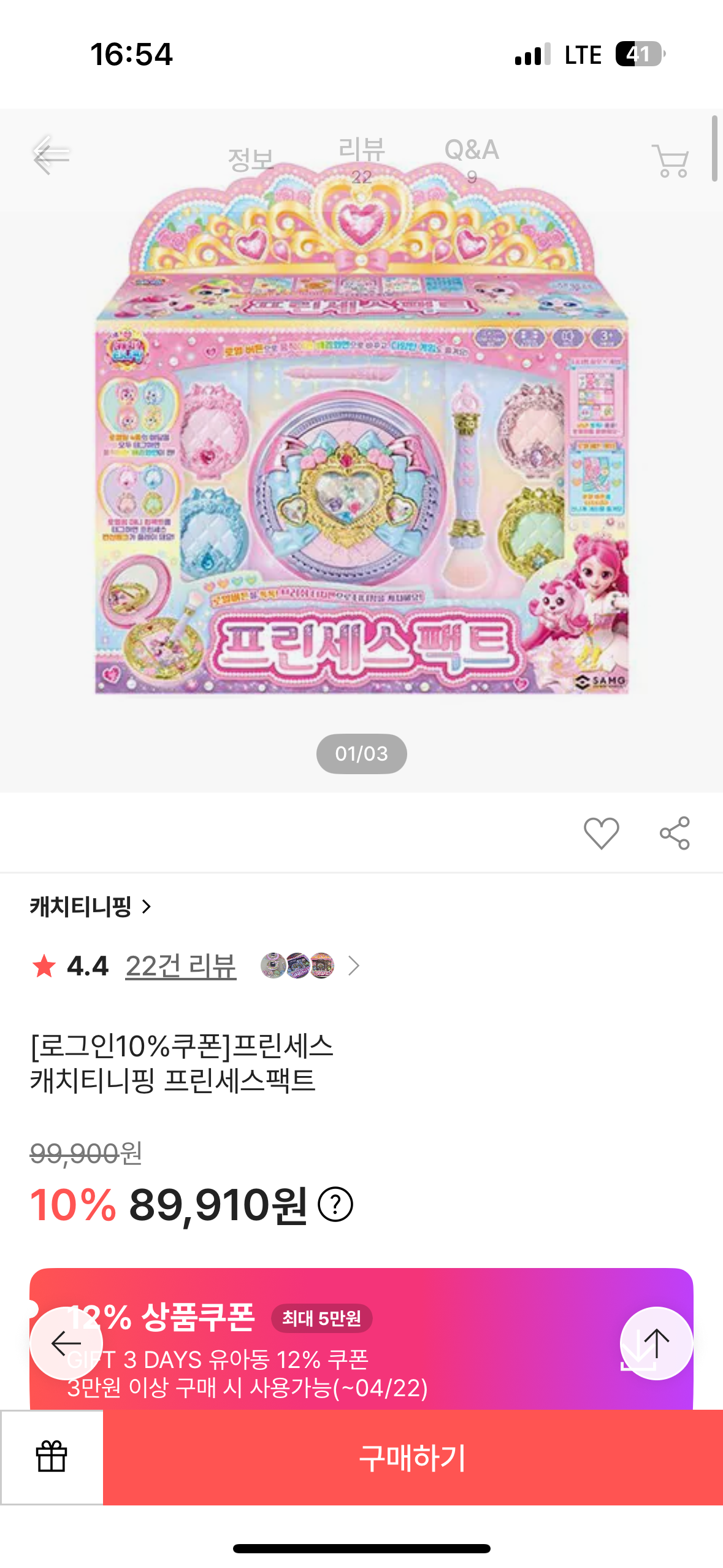Tap the scroll-to-top arrow button
The height and width of the screenshot is (1568, 723).
(657, 1343)
